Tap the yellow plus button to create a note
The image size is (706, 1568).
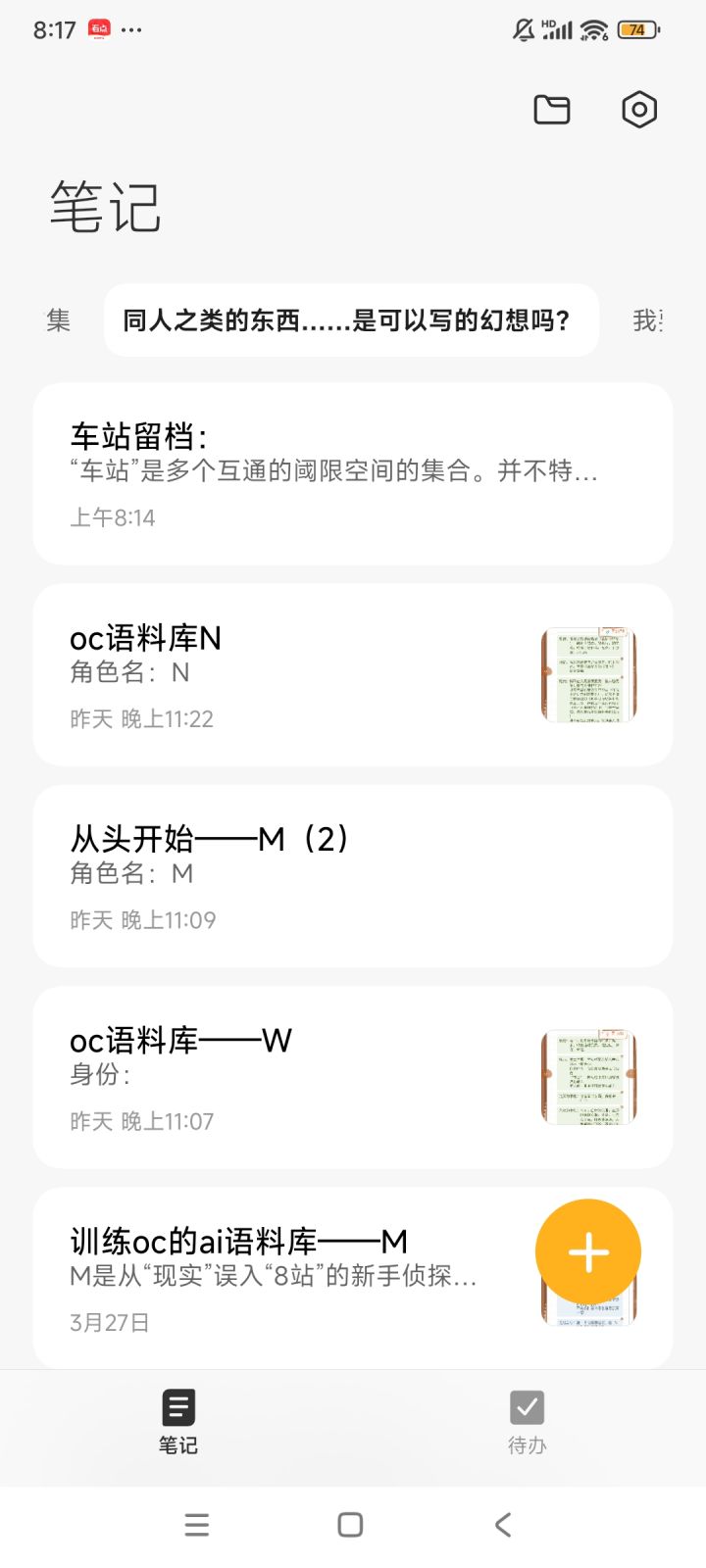click(x=587, y=1251)
